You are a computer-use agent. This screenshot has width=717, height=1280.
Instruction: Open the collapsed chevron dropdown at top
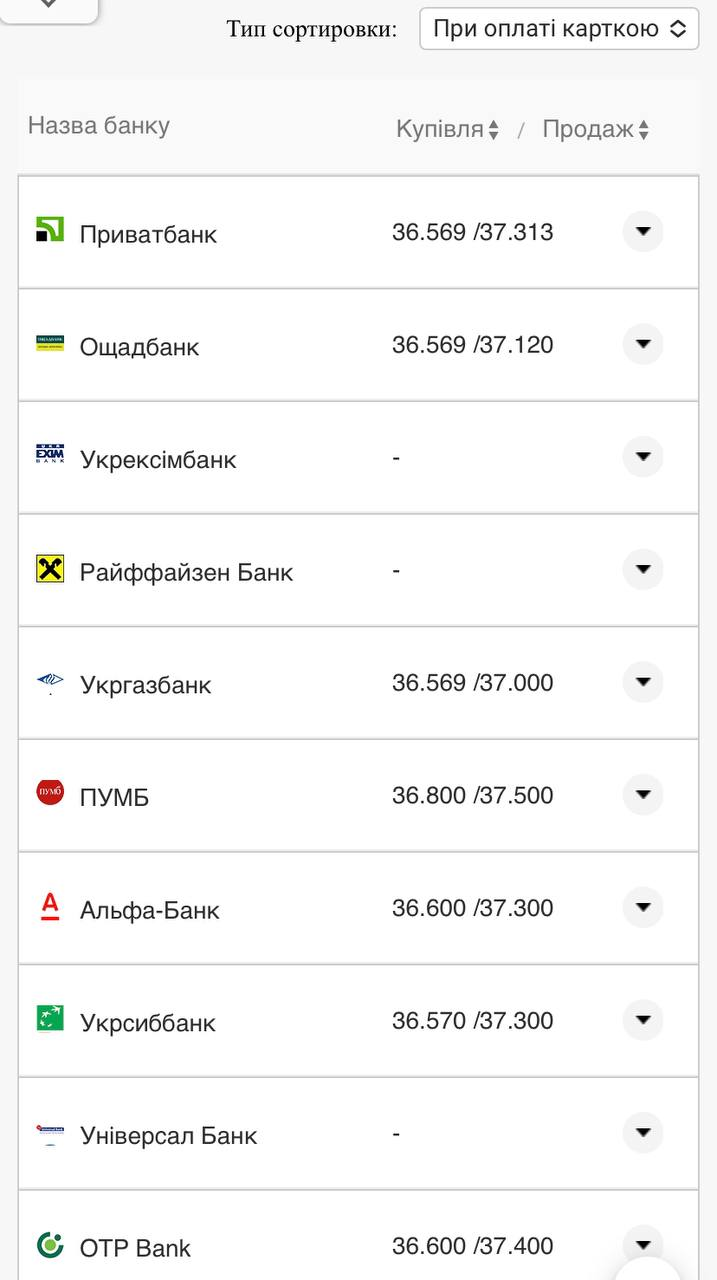48,6
